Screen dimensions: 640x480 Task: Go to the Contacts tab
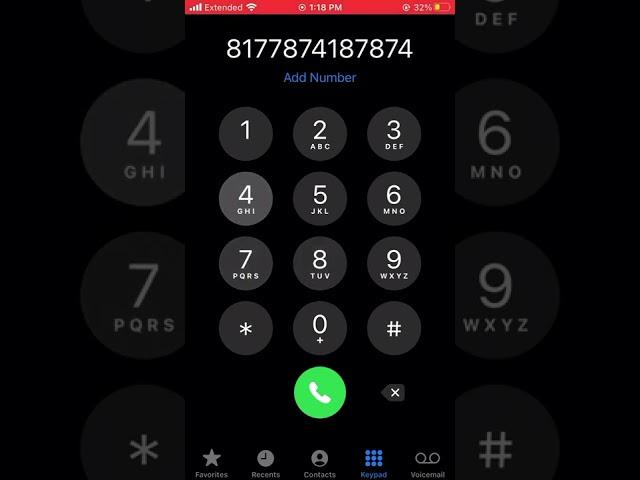tap(319, 462)
